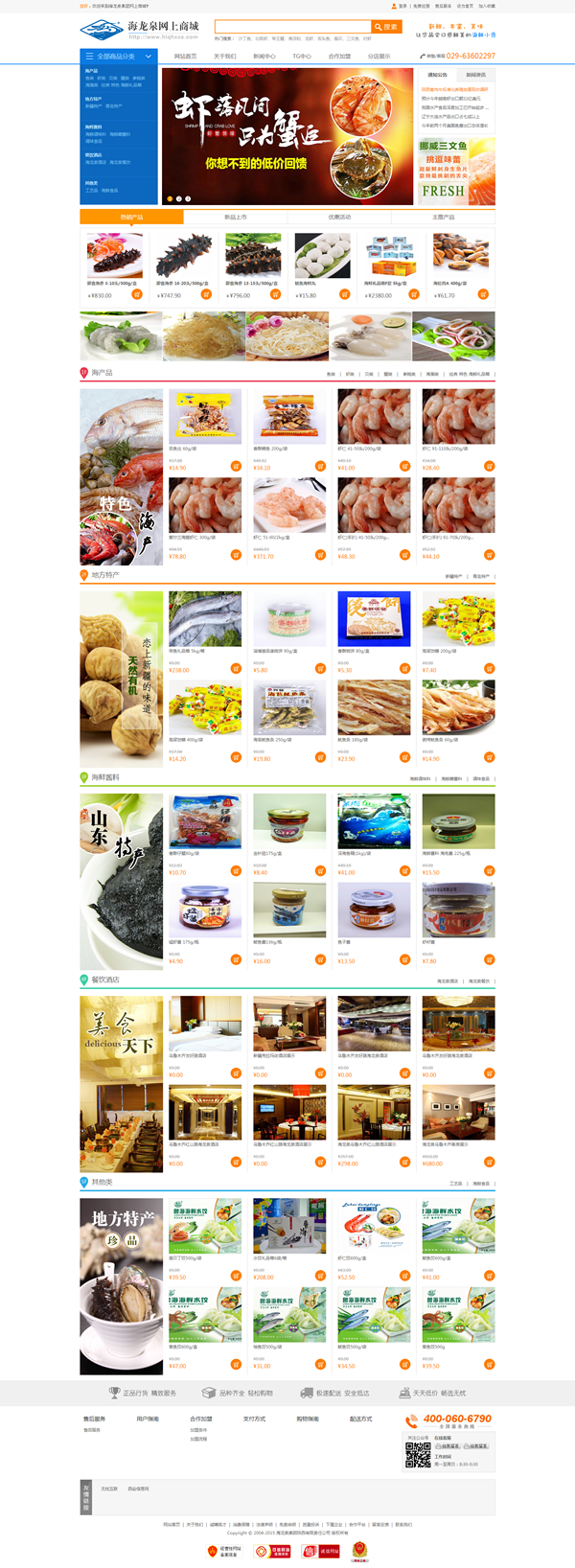575x1568 pixels.
Task: Open 网站首页 in the top navigation
Action: 185,57
